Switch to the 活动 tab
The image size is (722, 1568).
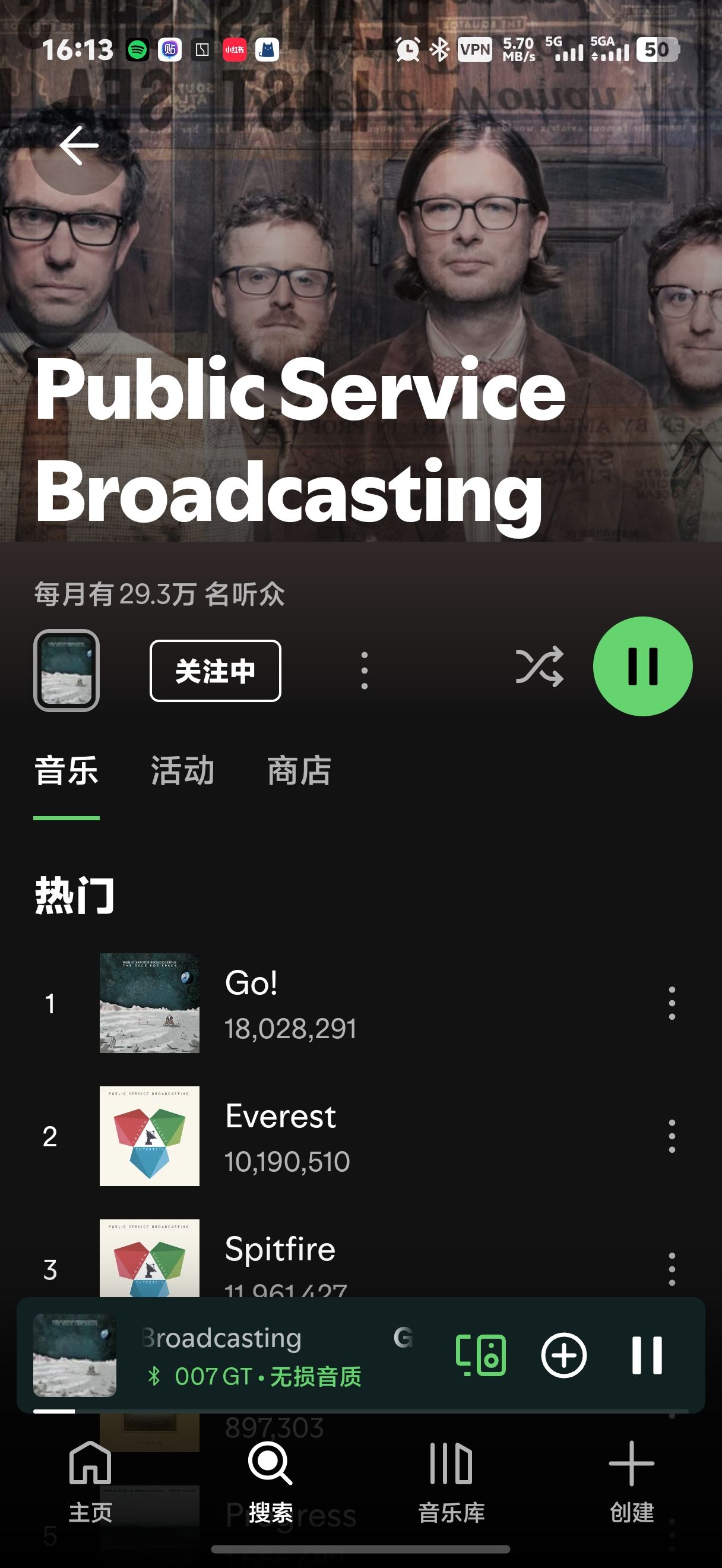(x=182, y=770)
